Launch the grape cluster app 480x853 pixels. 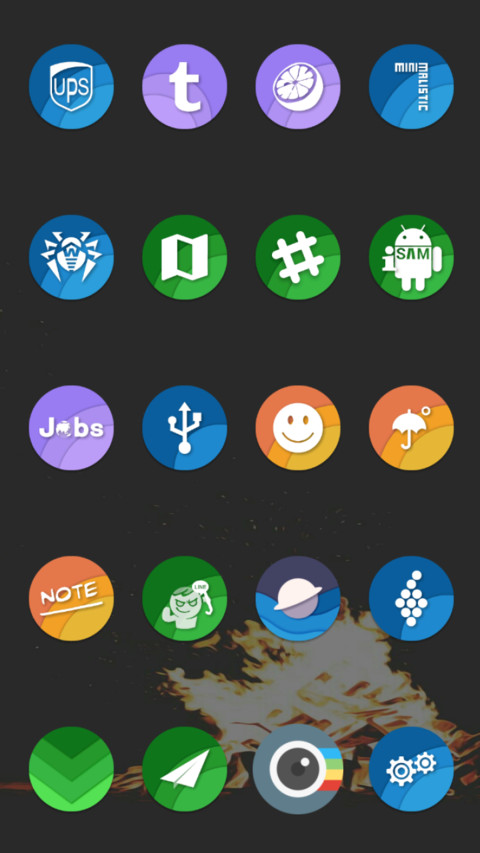411,598
